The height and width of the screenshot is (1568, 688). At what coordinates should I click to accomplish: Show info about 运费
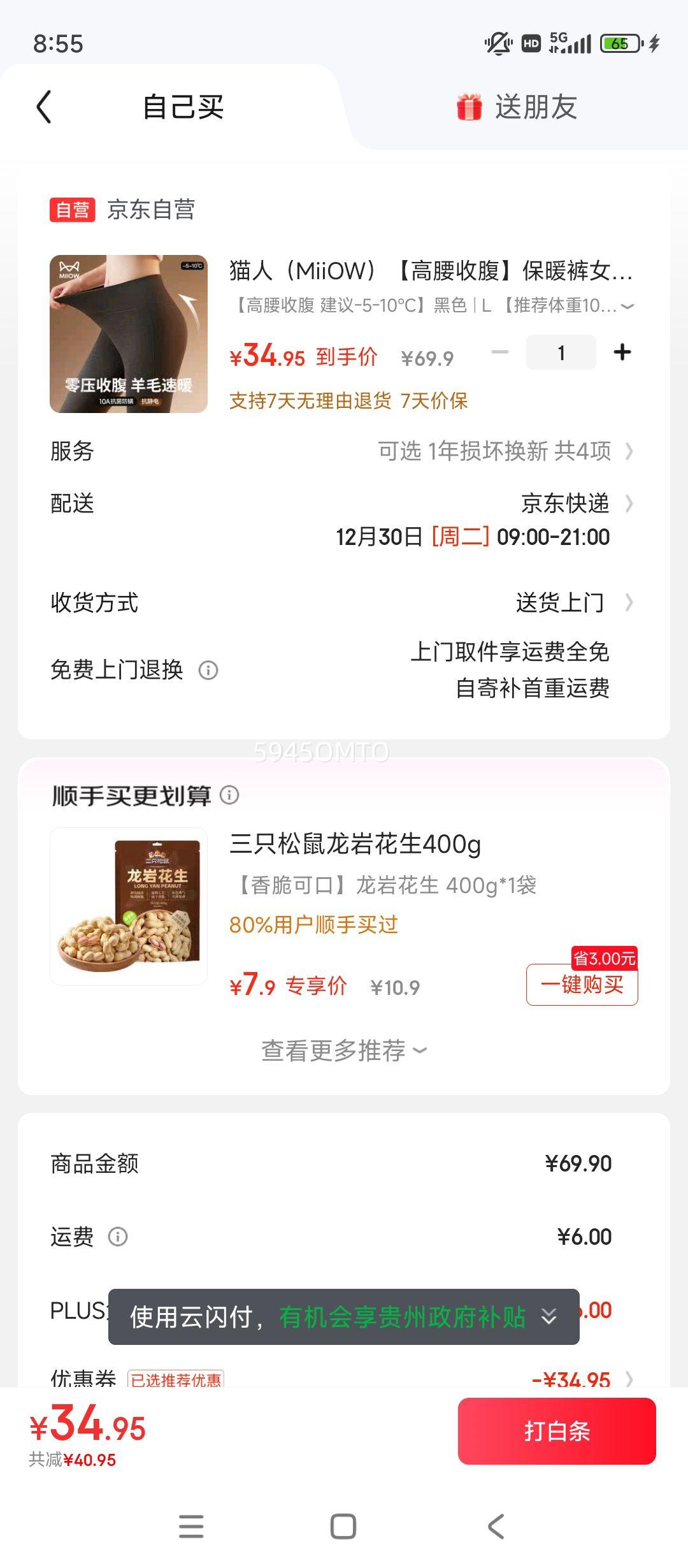point(118,1237)
